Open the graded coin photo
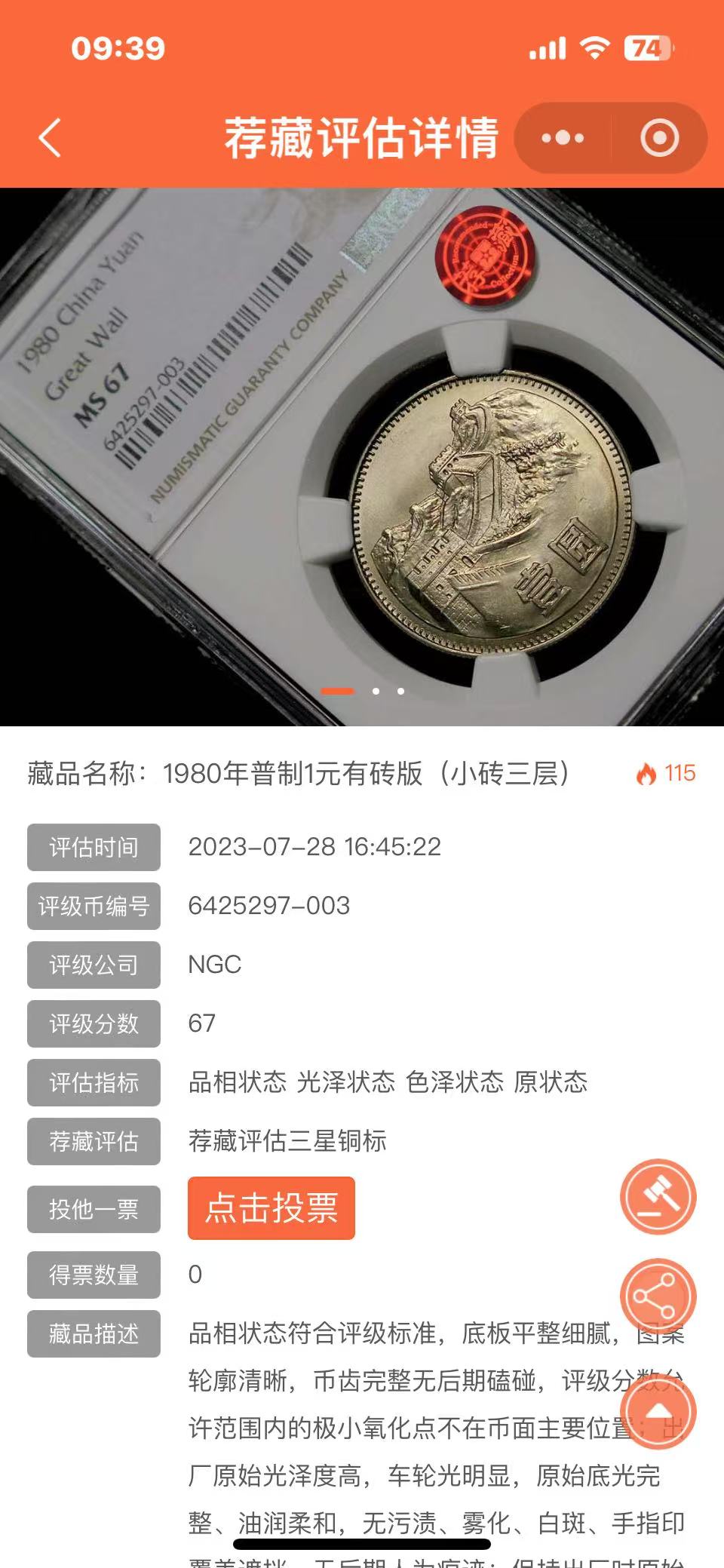This screenshot has width=724, height=1568. [362, 456]
